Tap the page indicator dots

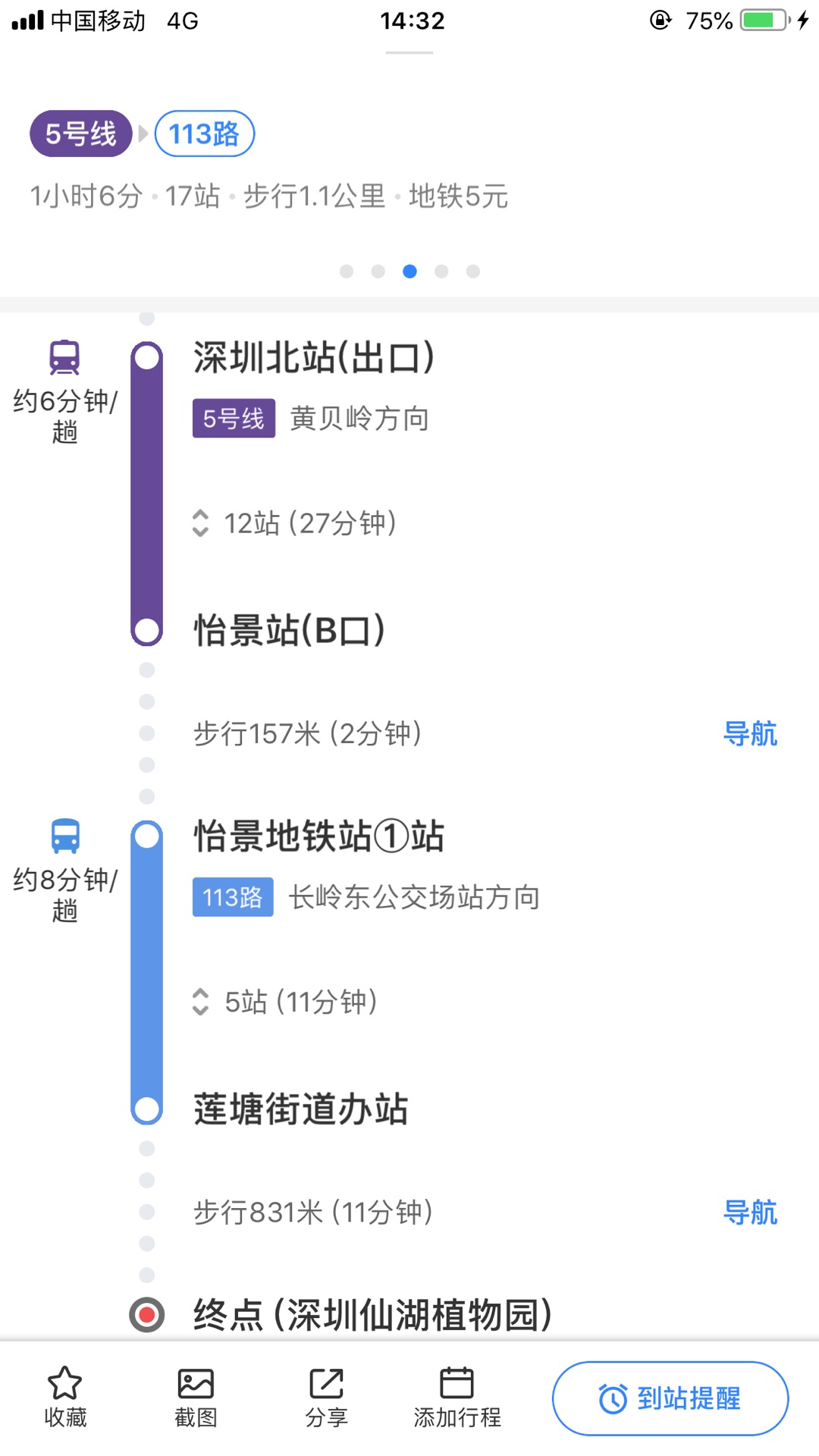409,271
